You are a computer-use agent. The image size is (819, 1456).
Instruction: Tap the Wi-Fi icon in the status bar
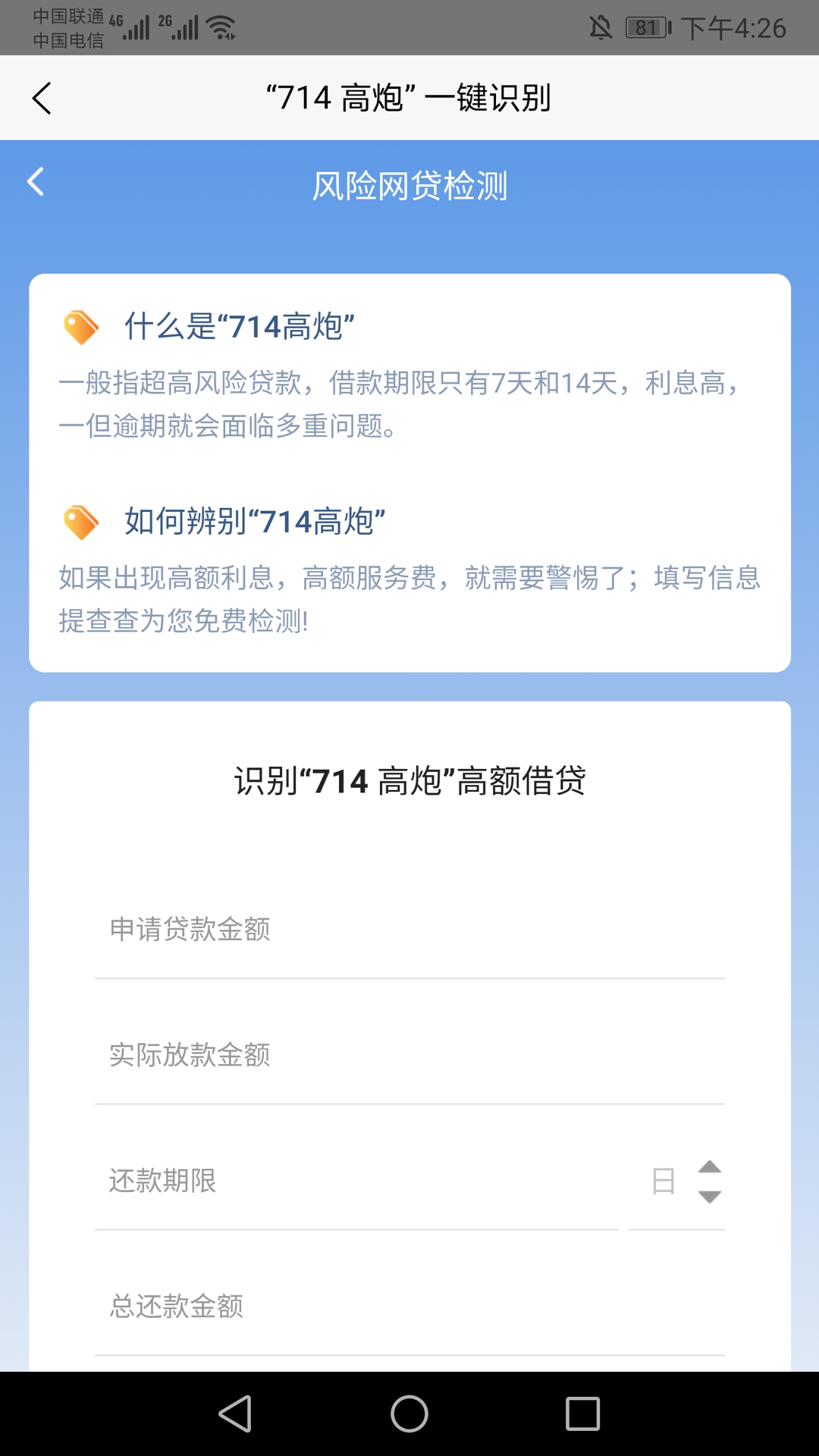pyautogui.click(x=222, y=28)
